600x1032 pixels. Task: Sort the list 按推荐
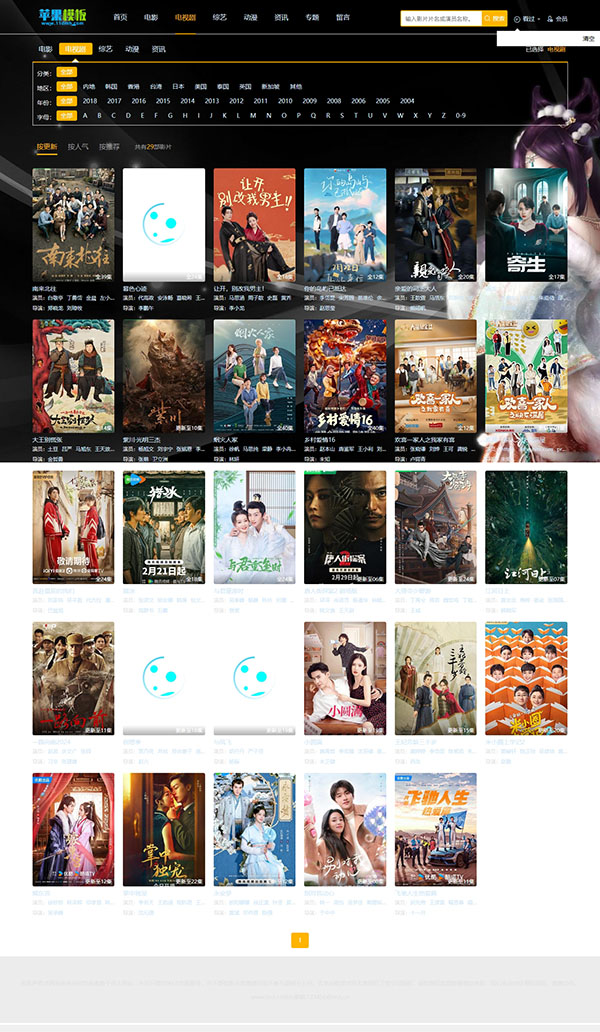click(109, 147)
